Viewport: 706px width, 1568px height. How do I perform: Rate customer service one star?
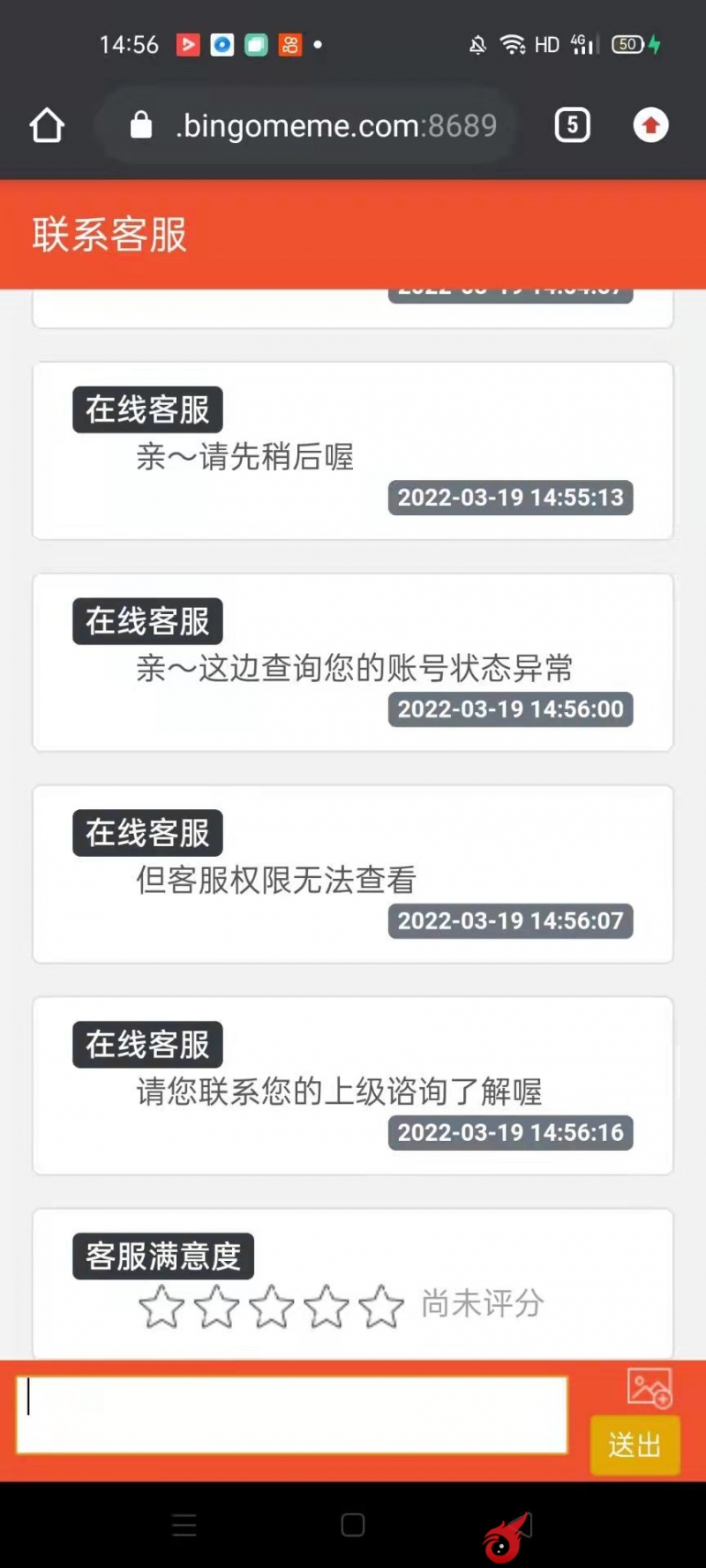[161, 1307]
